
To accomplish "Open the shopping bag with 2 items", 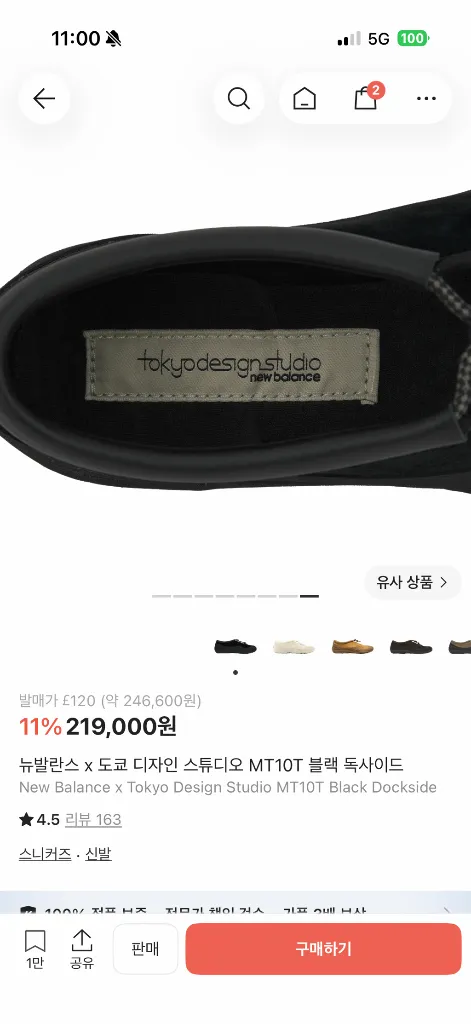I will pyautogui.click(x=366, y=99).
